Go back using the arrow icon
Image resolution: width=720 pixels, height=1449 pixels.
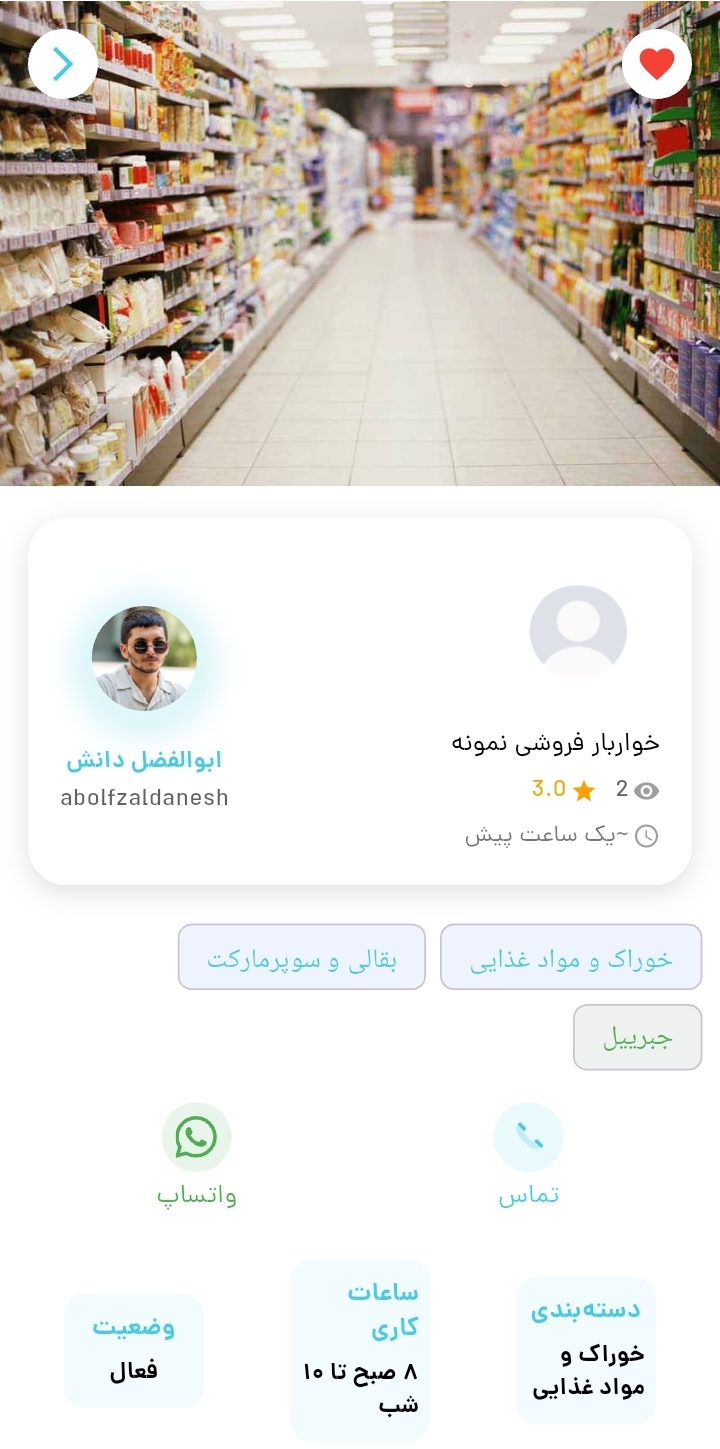click(63, 65)
